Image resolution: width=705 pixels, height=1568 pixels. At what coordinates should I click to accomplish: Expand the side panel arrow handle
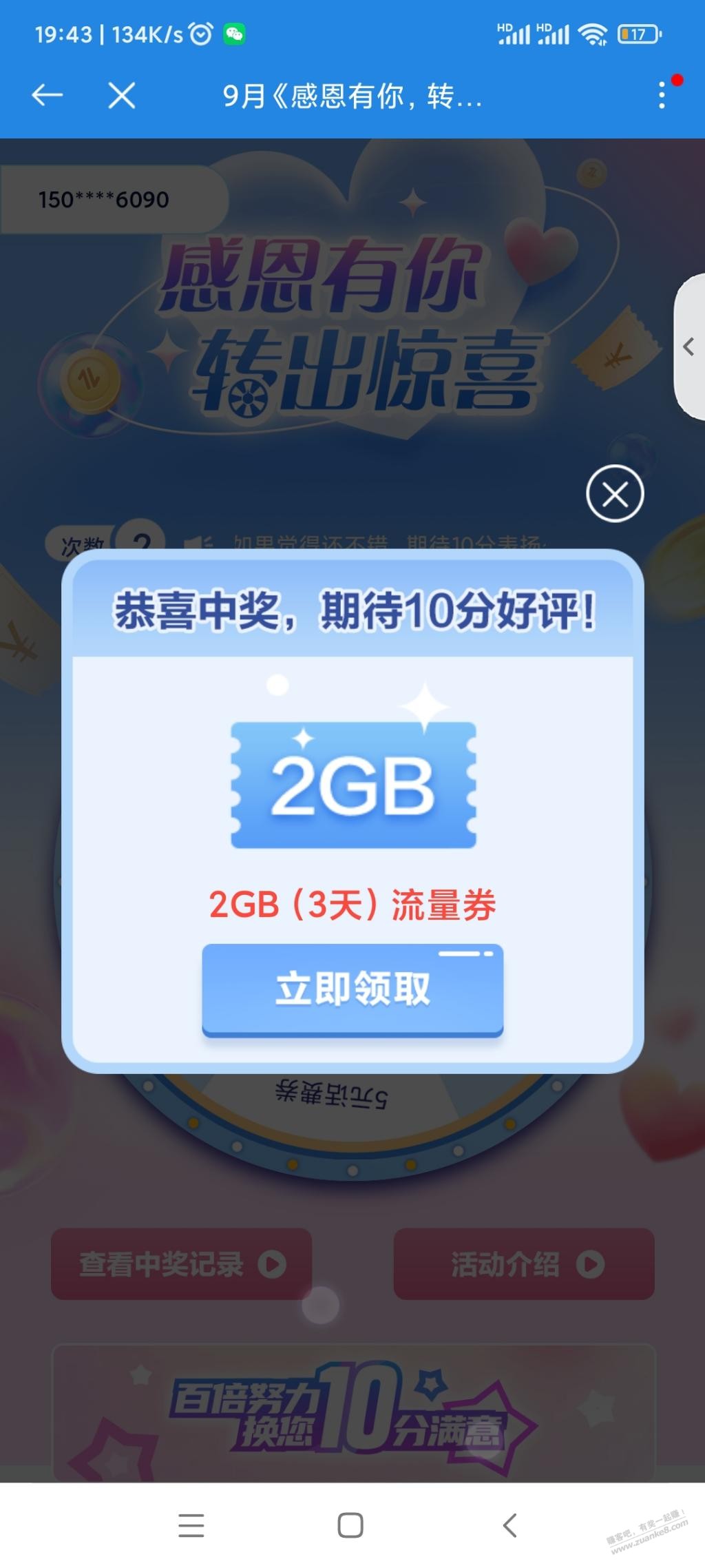[688, 347]
